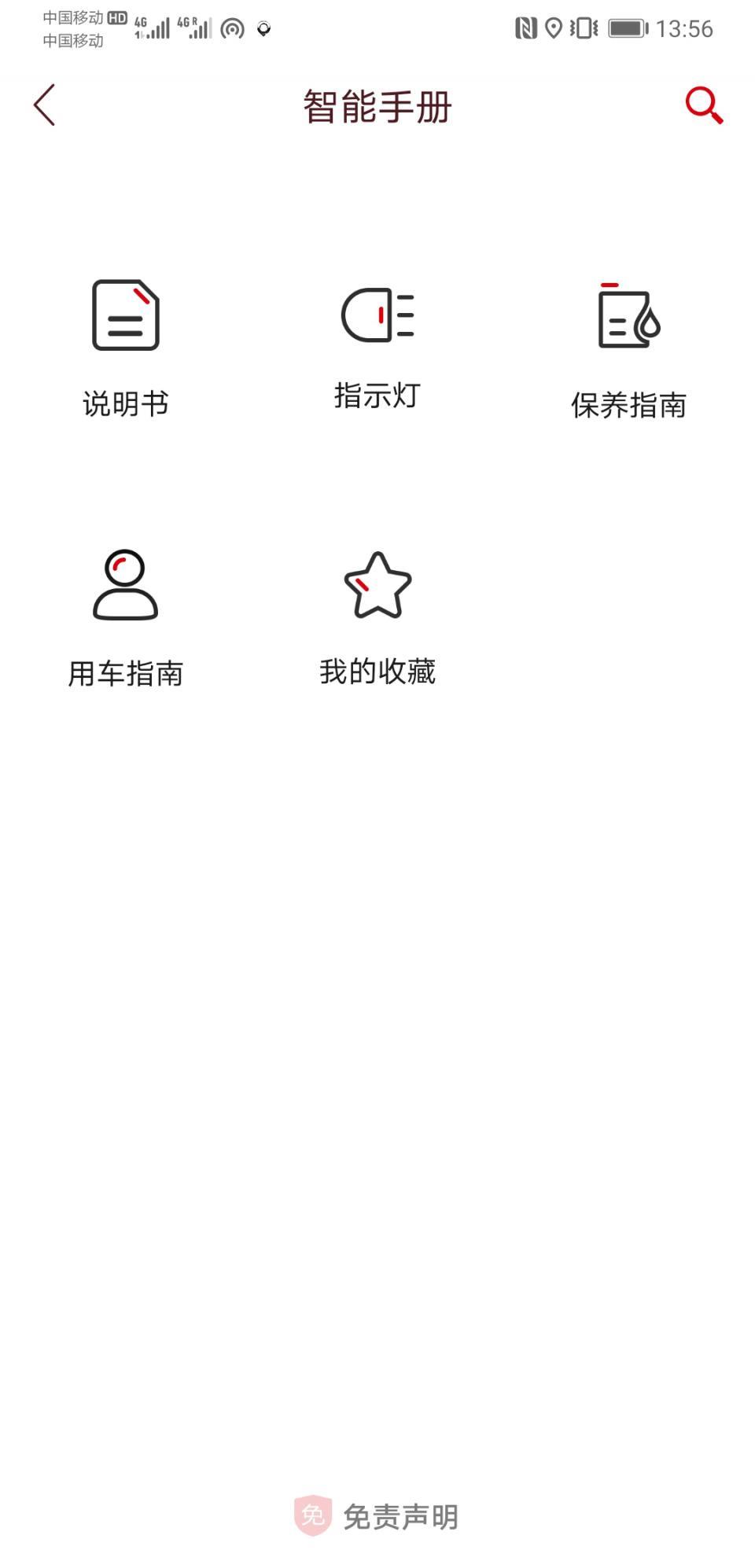The height and width of the screenshot is (1568, 755).
Task: Read the 免责声明 disclaimer
Action: [377, 1516]
